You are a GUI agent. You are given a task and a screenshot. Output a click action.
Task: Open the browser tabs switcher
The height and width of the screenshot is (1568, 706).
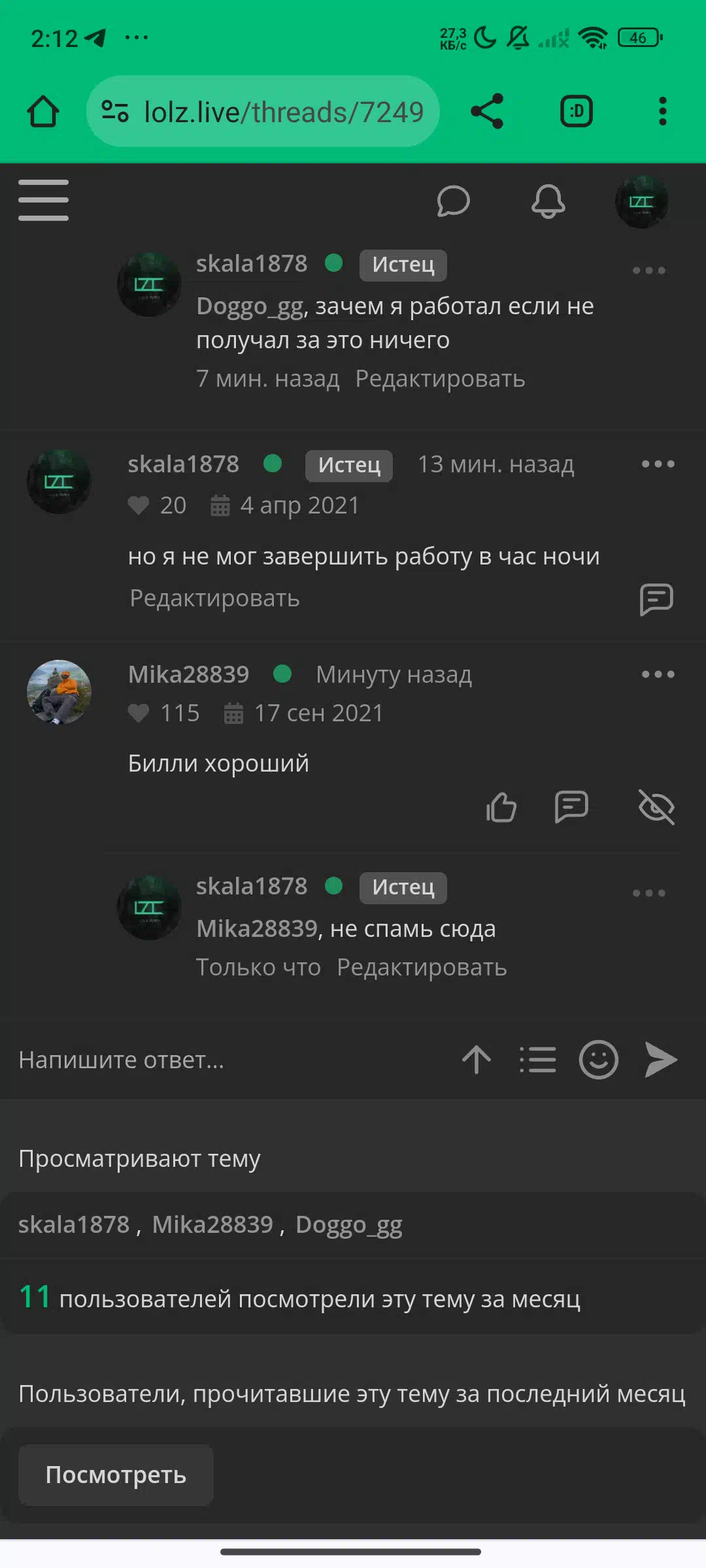pos(577,111)
